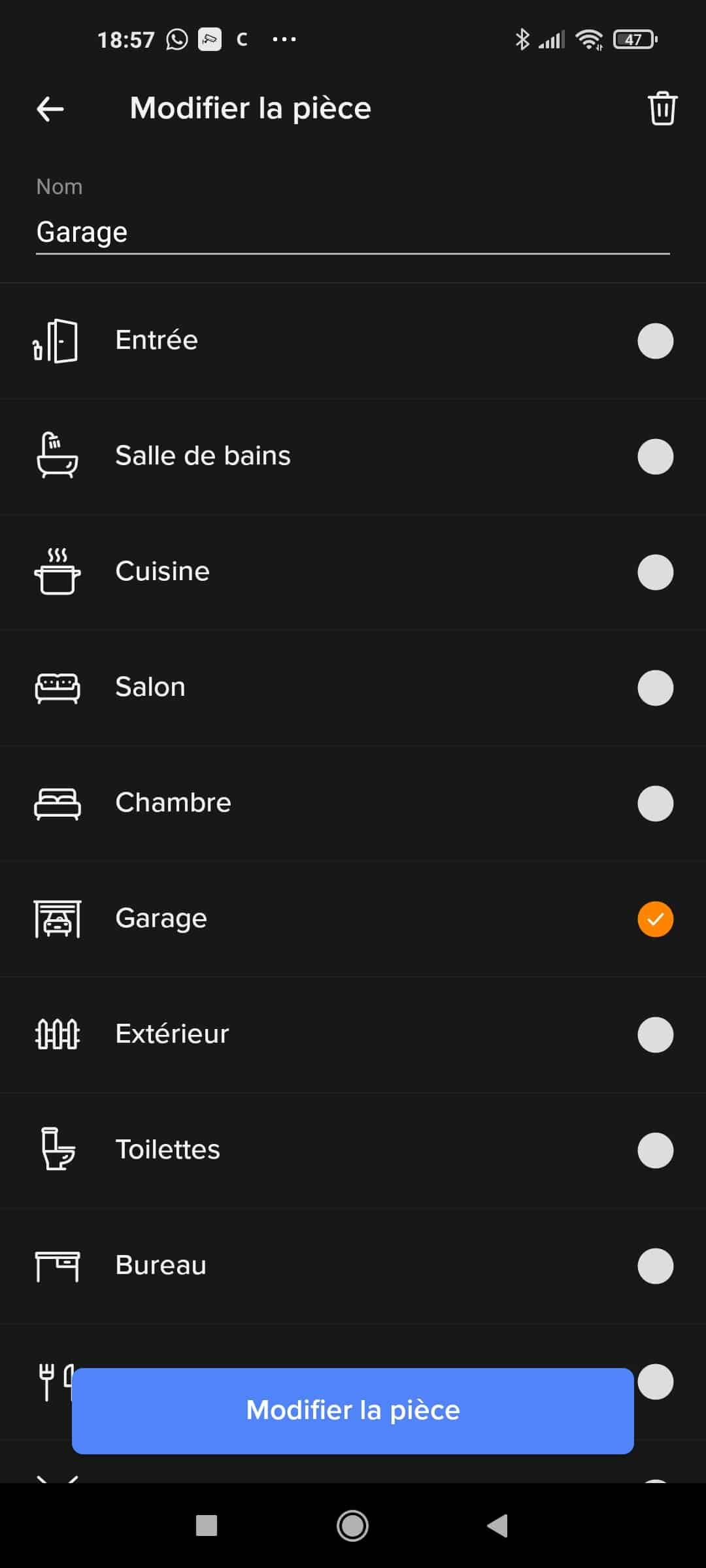Choose Bureau from the room list

pyautogui.click(x=353, y=1266)
